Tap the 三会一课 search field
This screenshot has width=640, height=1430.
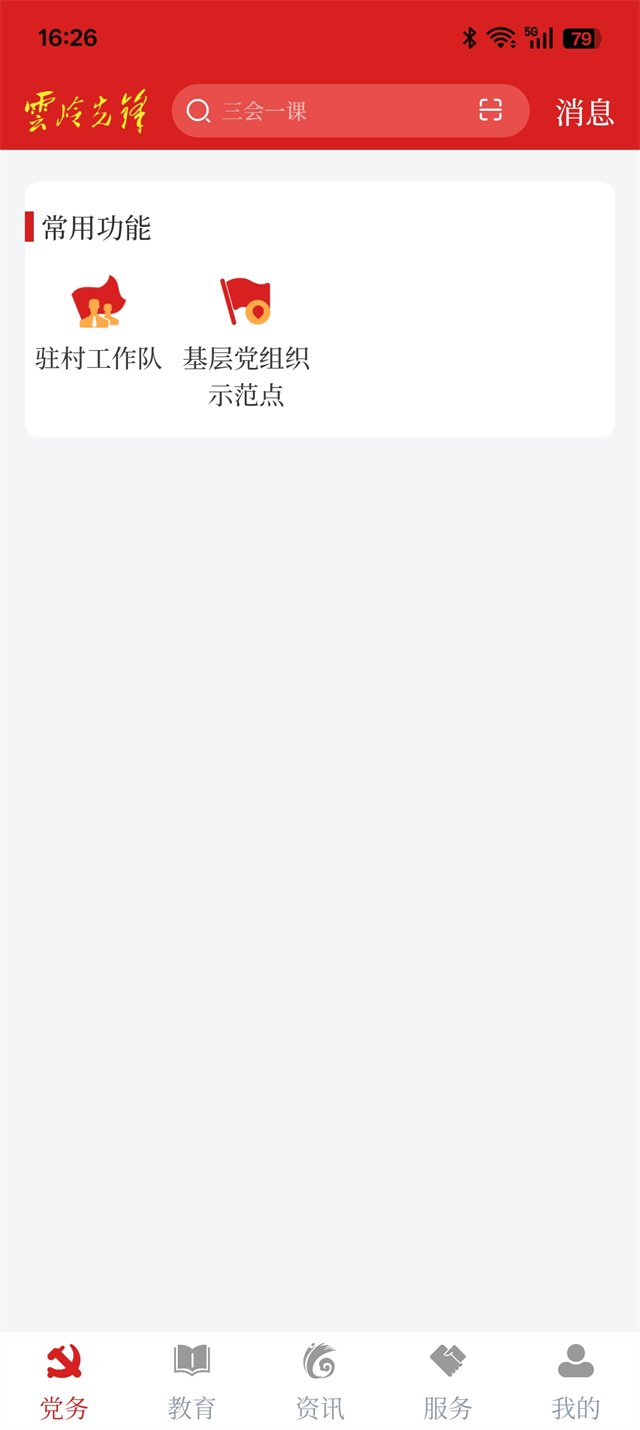point(330,111)
